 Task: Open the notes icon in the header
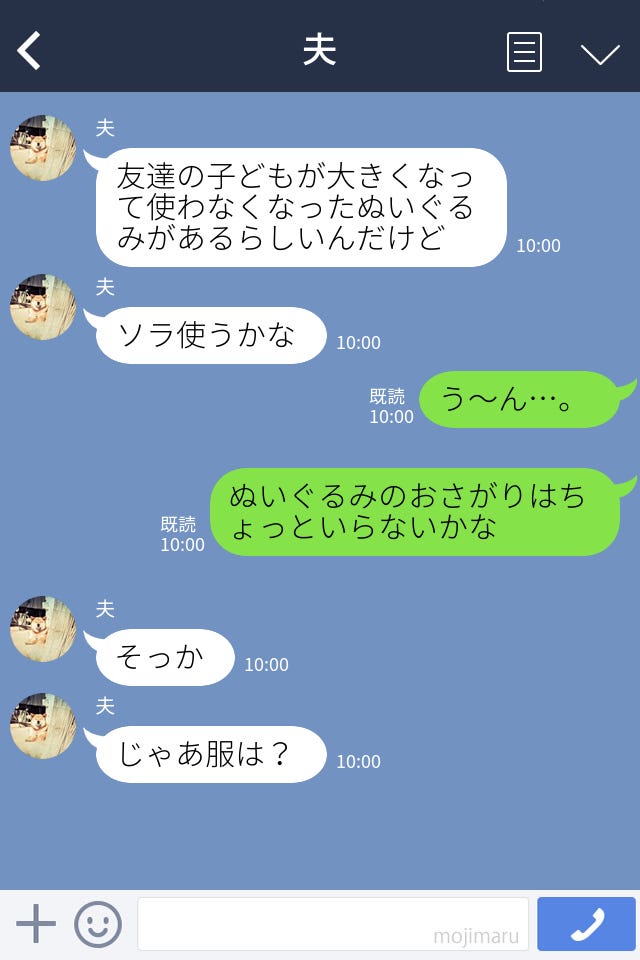pos(524,52)
